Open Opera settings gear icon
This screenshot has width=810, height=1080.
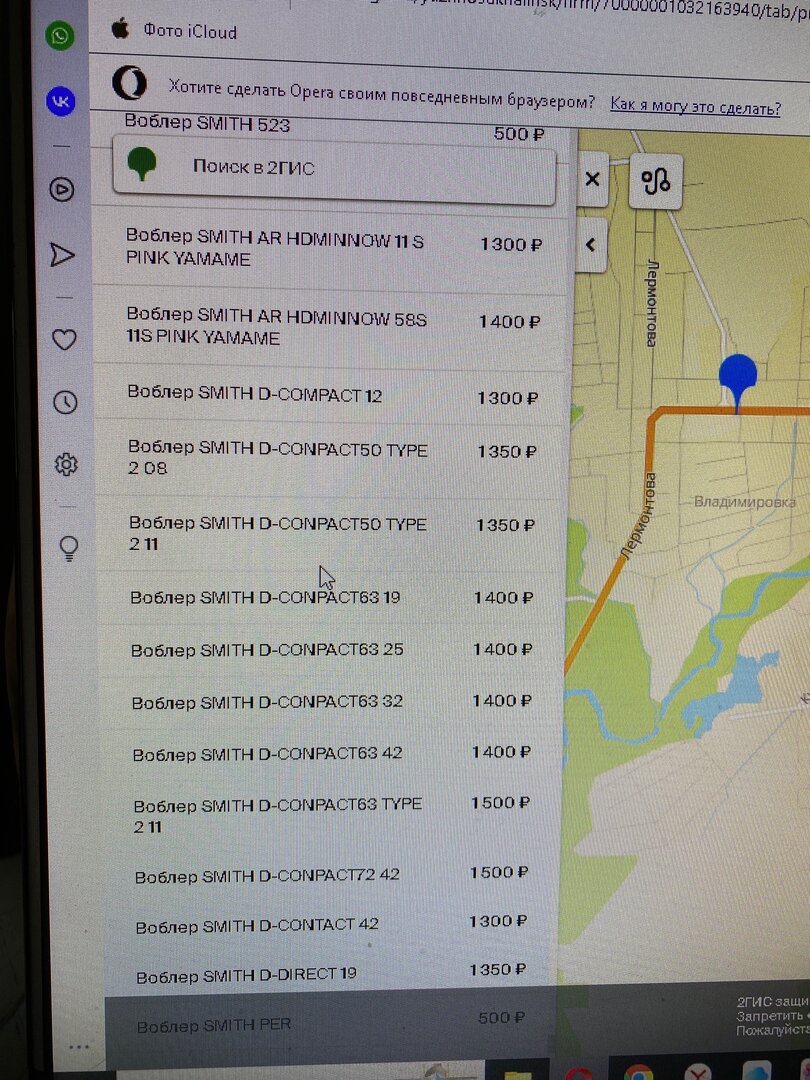pos(66,465)
